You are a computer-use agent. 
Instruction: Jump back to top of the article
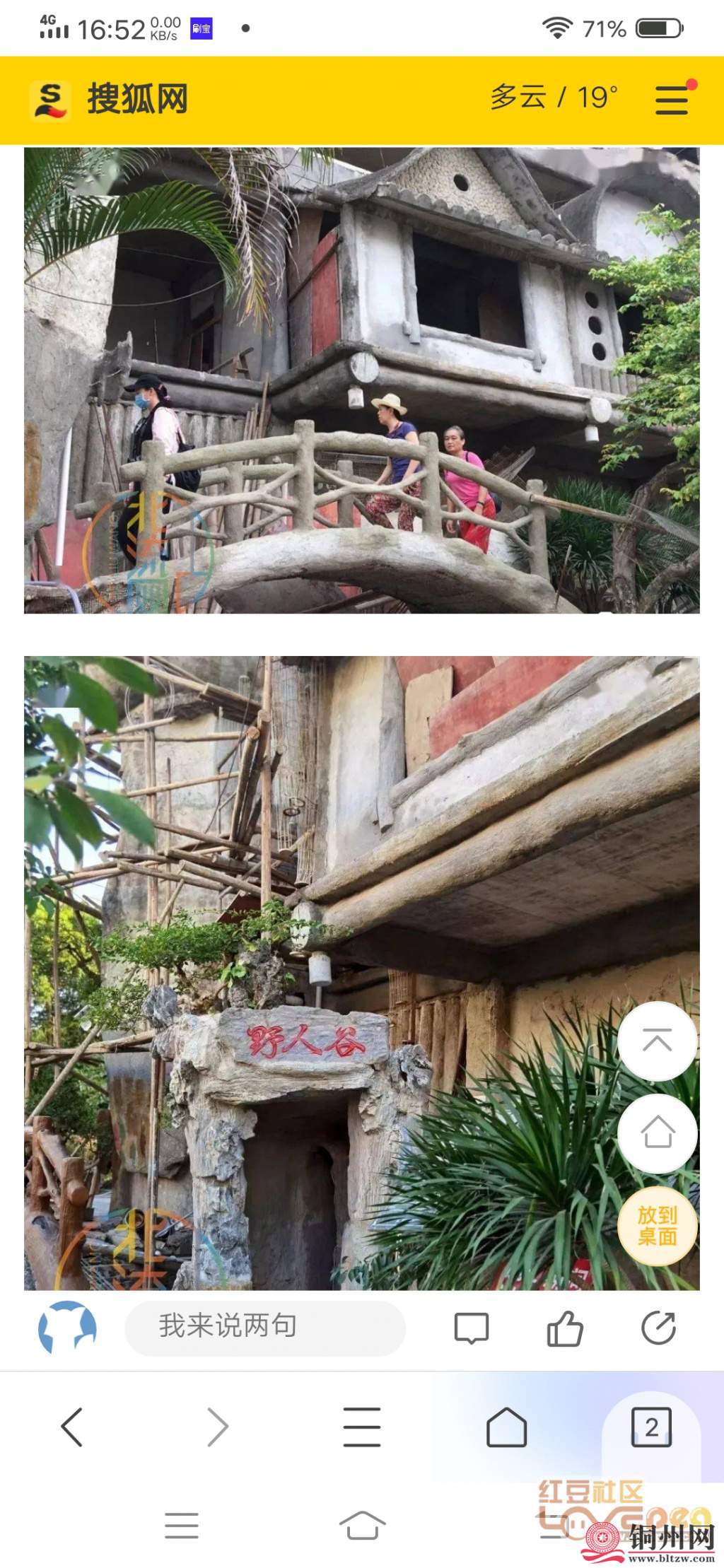point(657,1041)
